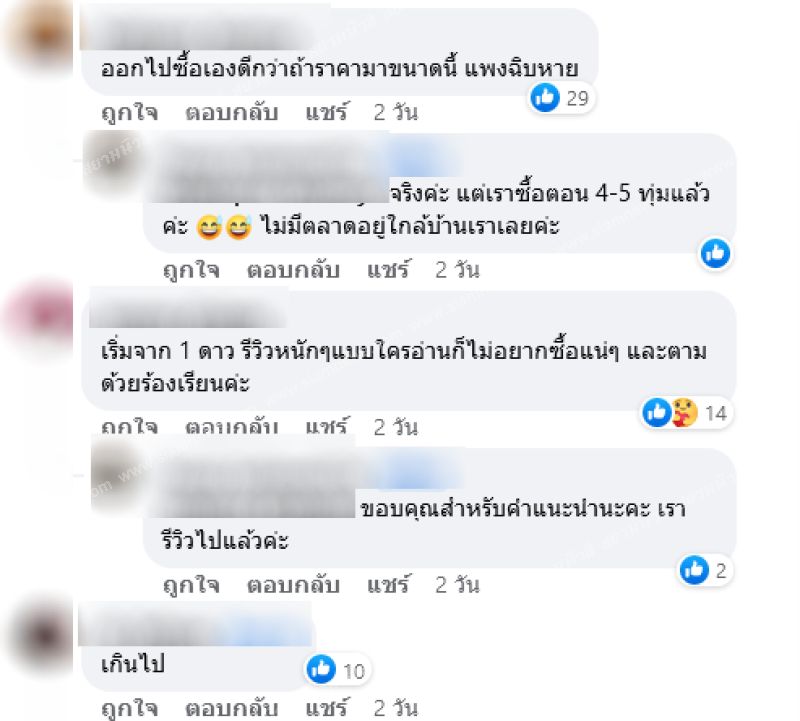This screenshot has width=800, height=721.
Task: Like the comment เกินไป
Action: (x=129, y=711)
